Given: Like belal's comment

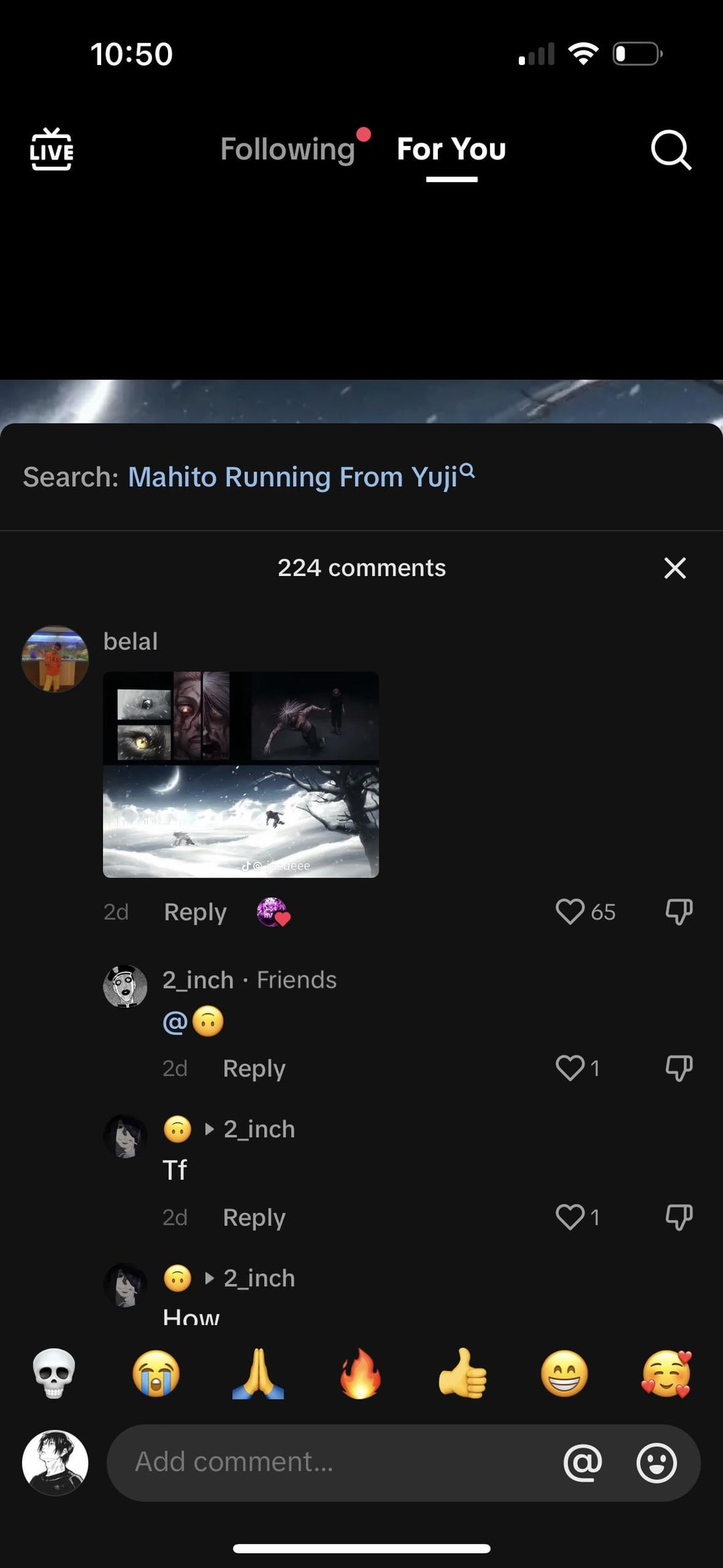Looking at the screenshot, I should coord(571,912).
